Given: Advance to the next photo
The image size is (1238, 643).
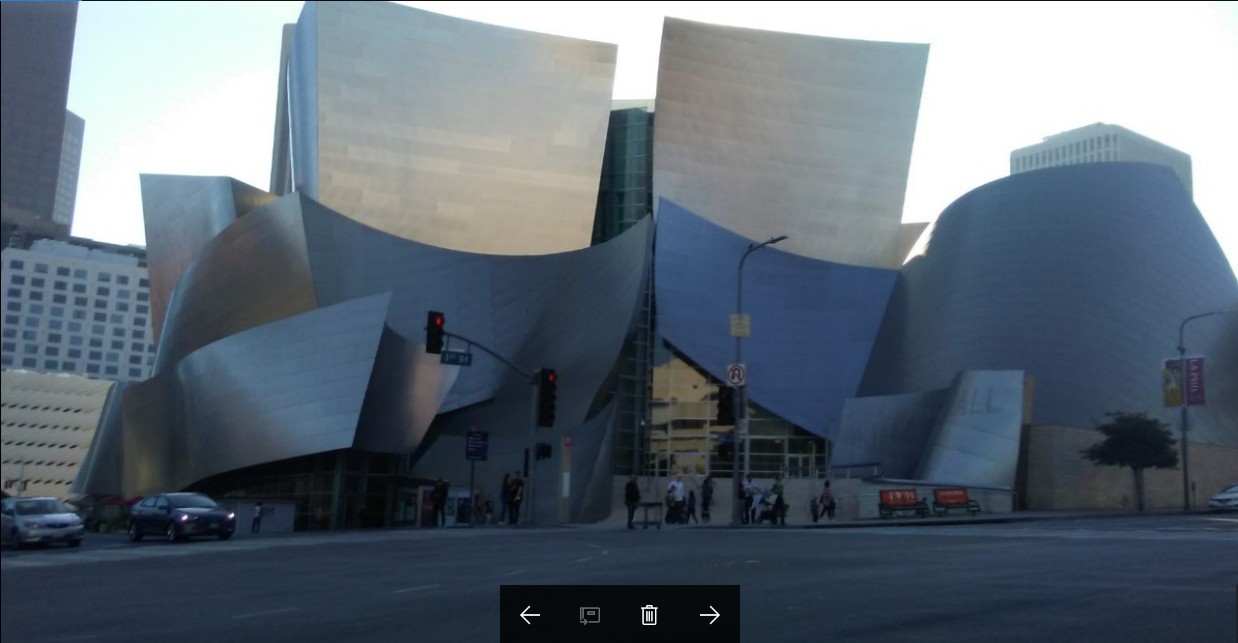Looking at the screenshot, I should pyautogui.click(x=709, y=615).
